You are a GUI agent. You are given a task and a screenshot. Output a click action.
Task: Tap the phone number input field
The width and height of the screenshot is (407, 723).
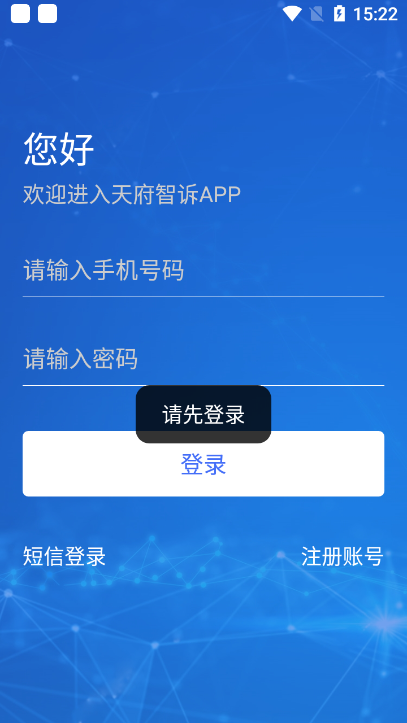click(203, 270)
